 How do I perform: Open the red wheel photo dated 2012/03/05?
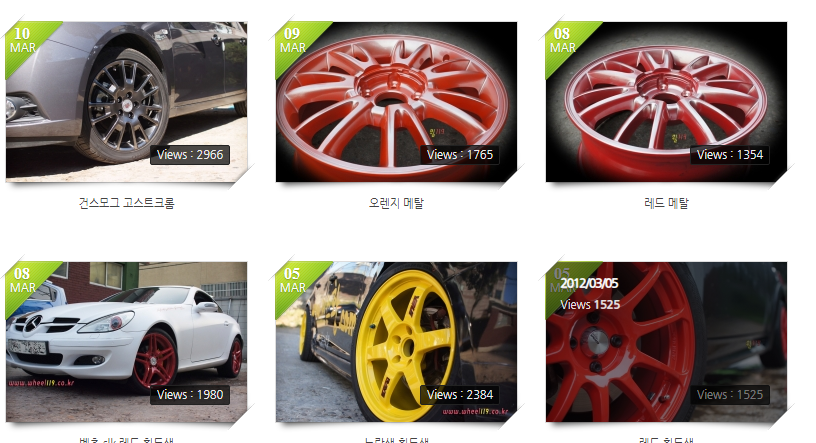666,342
